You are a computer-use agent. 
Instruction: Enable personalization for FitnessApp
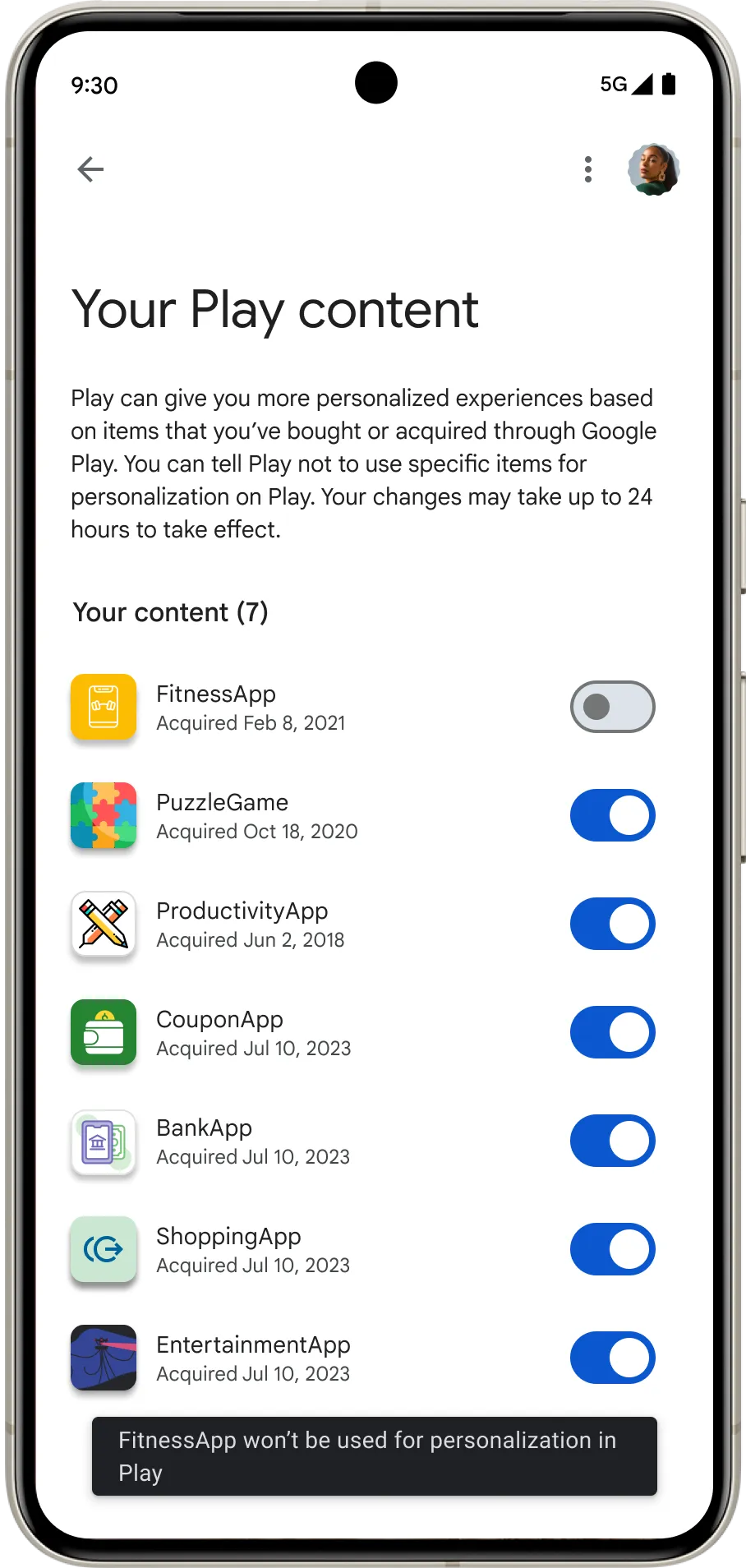(x=612, y=707)
